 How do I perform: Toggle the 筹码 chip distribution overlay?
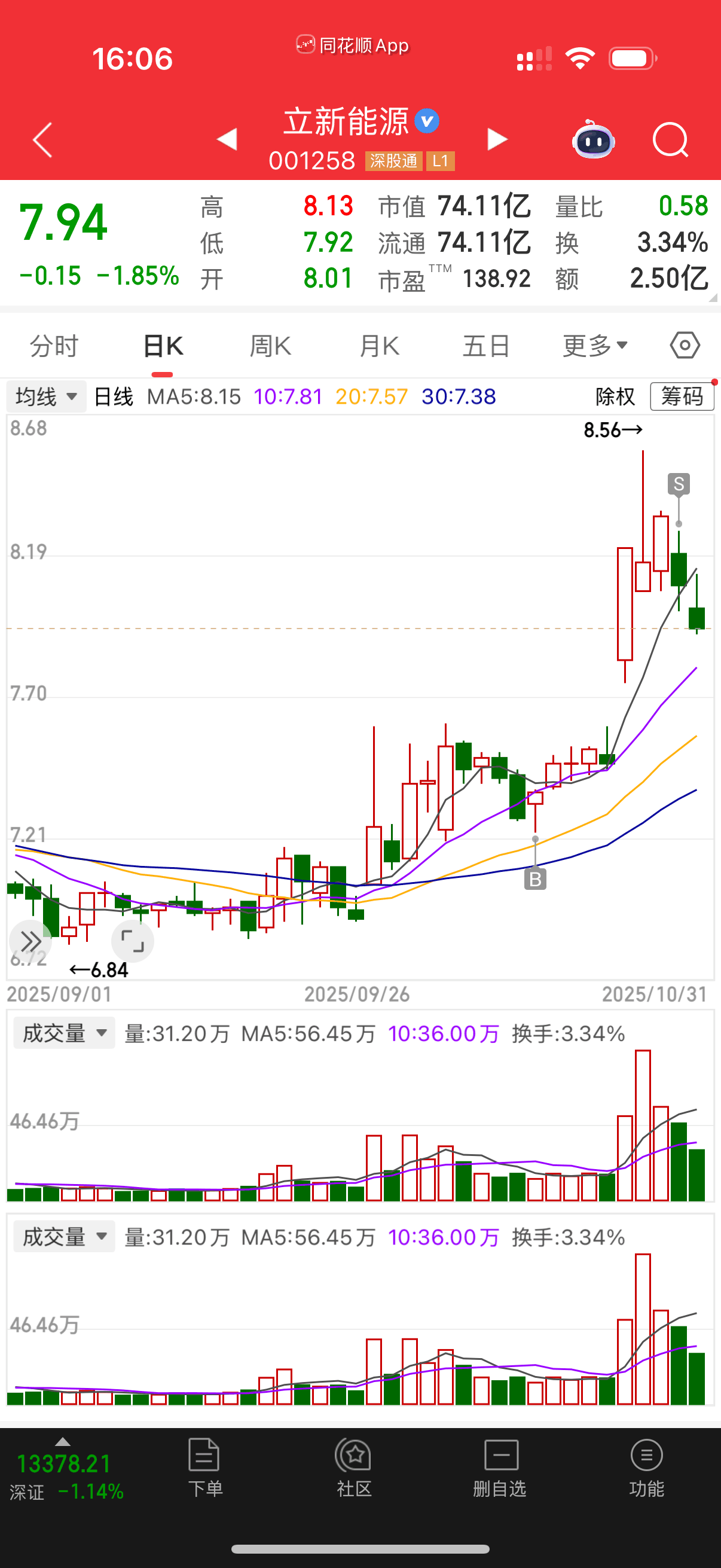[x=682, y=396]
